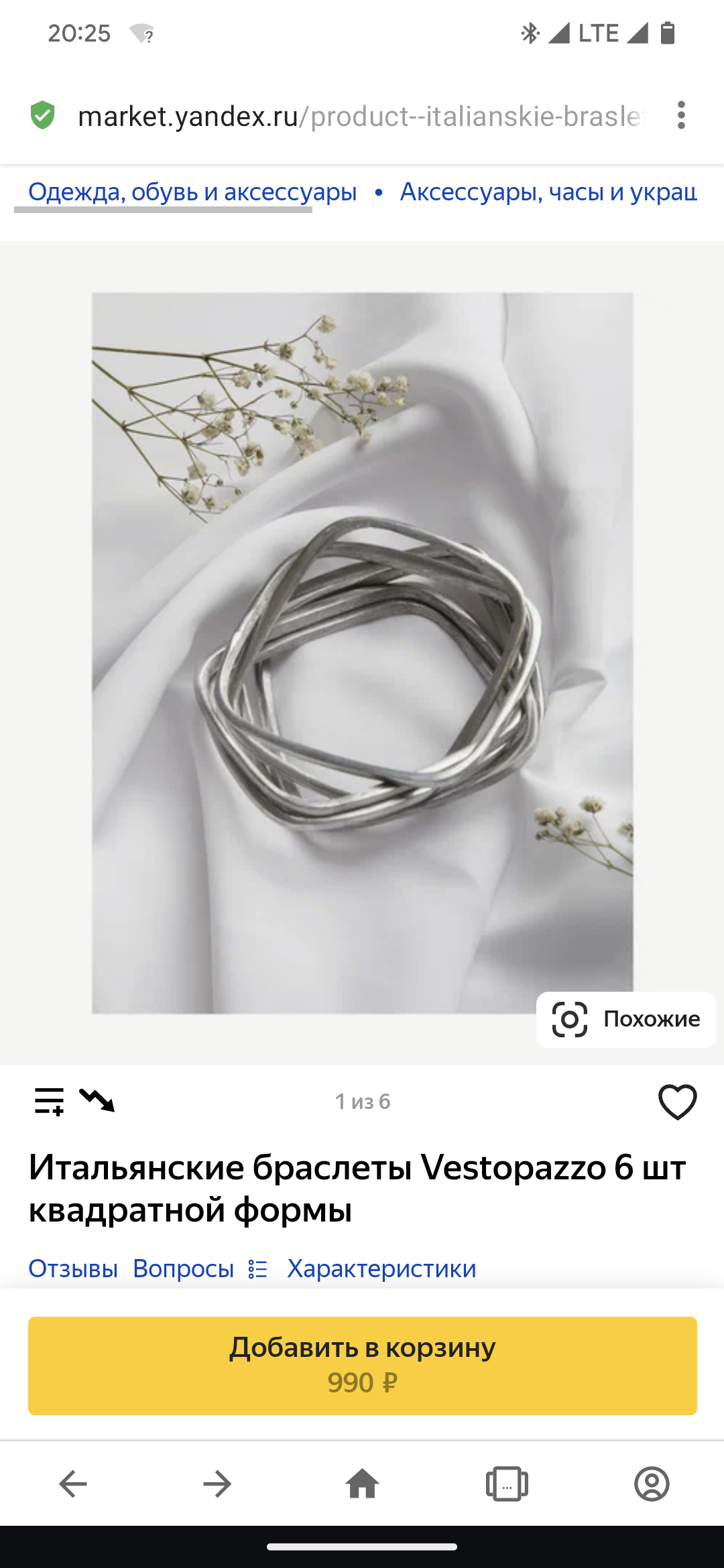Open the Отзывы reviews link
724x1568 pixels.
pyautogui.click(x=73, y=1268)
